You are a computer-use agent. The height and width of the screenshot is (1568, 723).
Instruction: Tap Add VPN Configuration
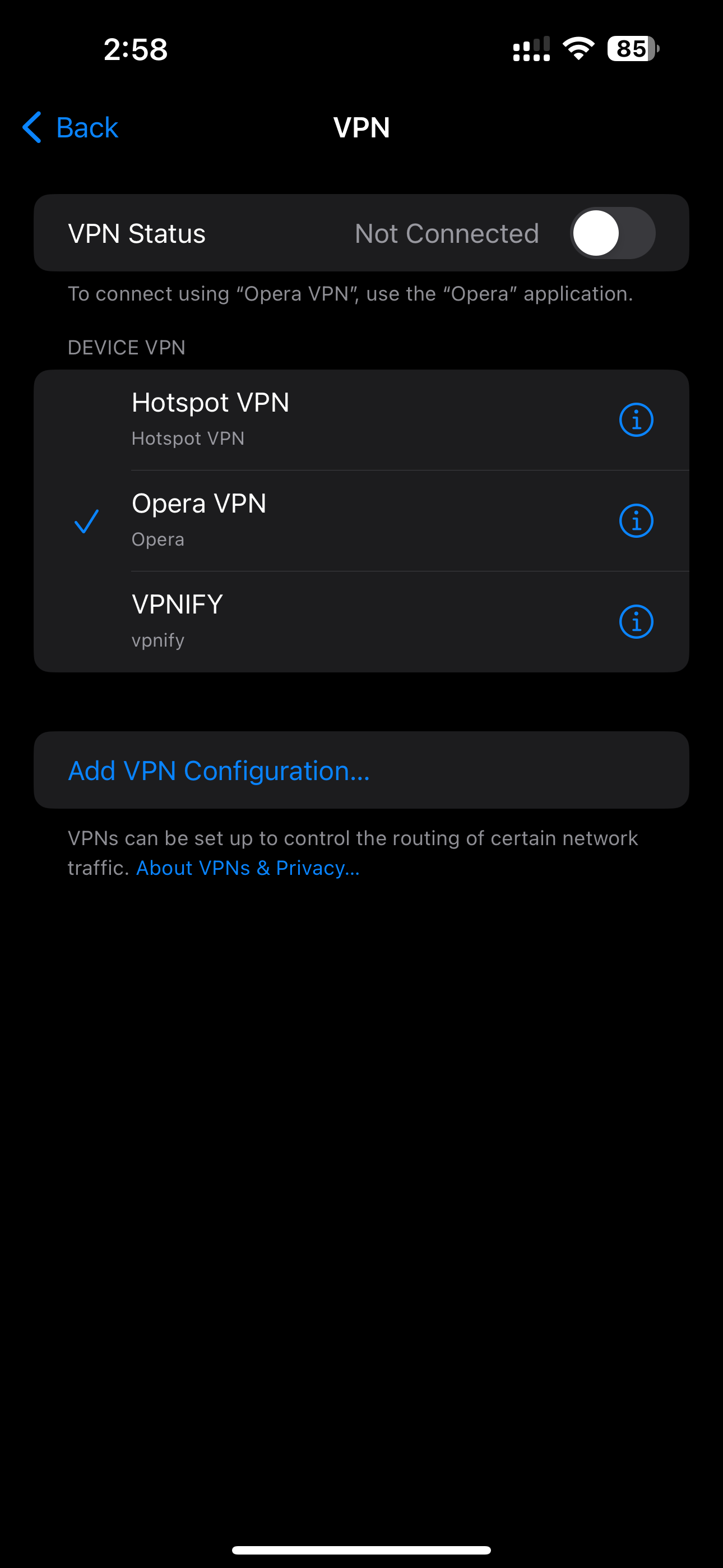click(x=361, y=770)
